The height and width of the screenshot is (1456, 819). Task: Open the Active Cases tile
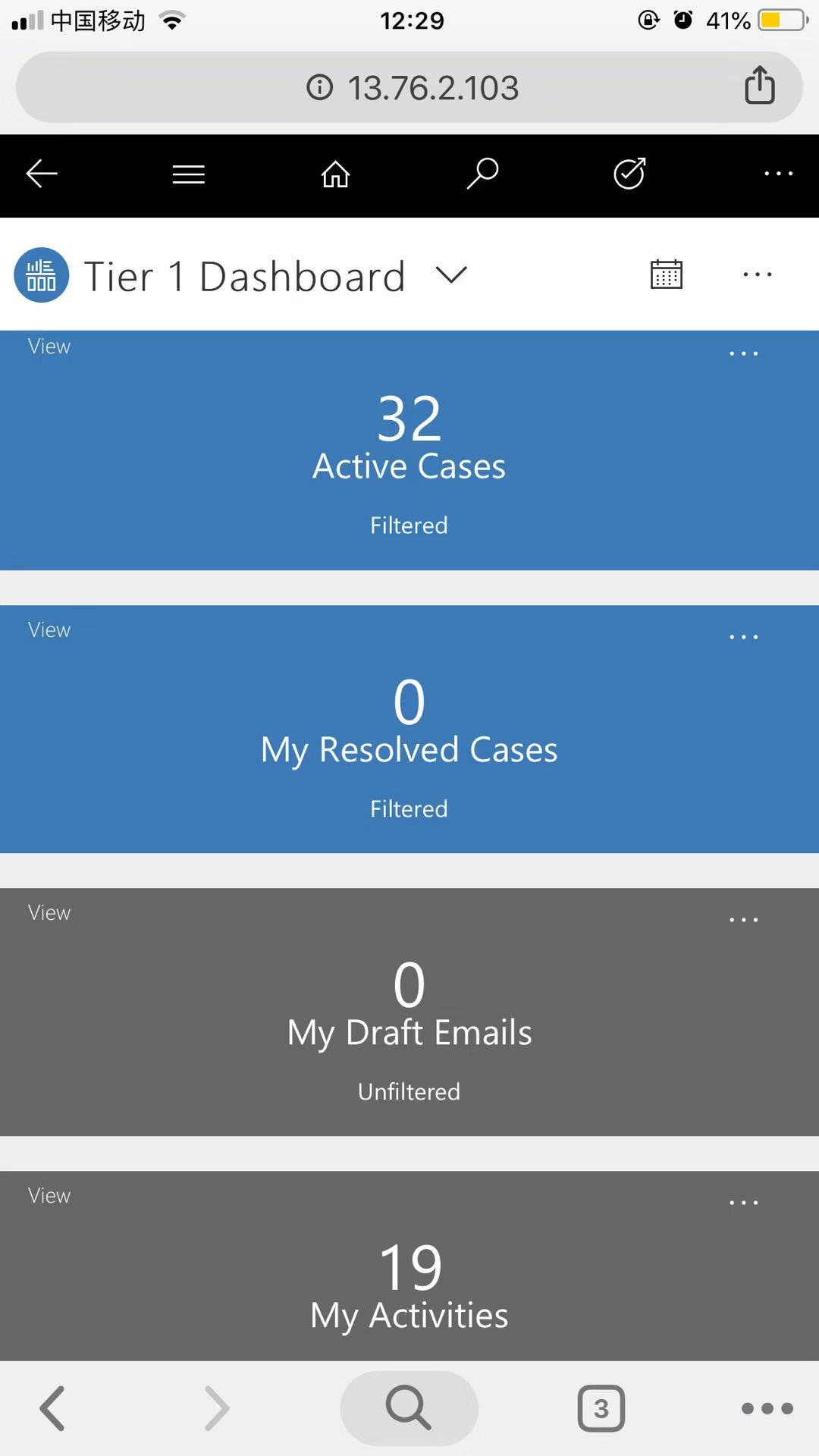click(x=409, y=450)
